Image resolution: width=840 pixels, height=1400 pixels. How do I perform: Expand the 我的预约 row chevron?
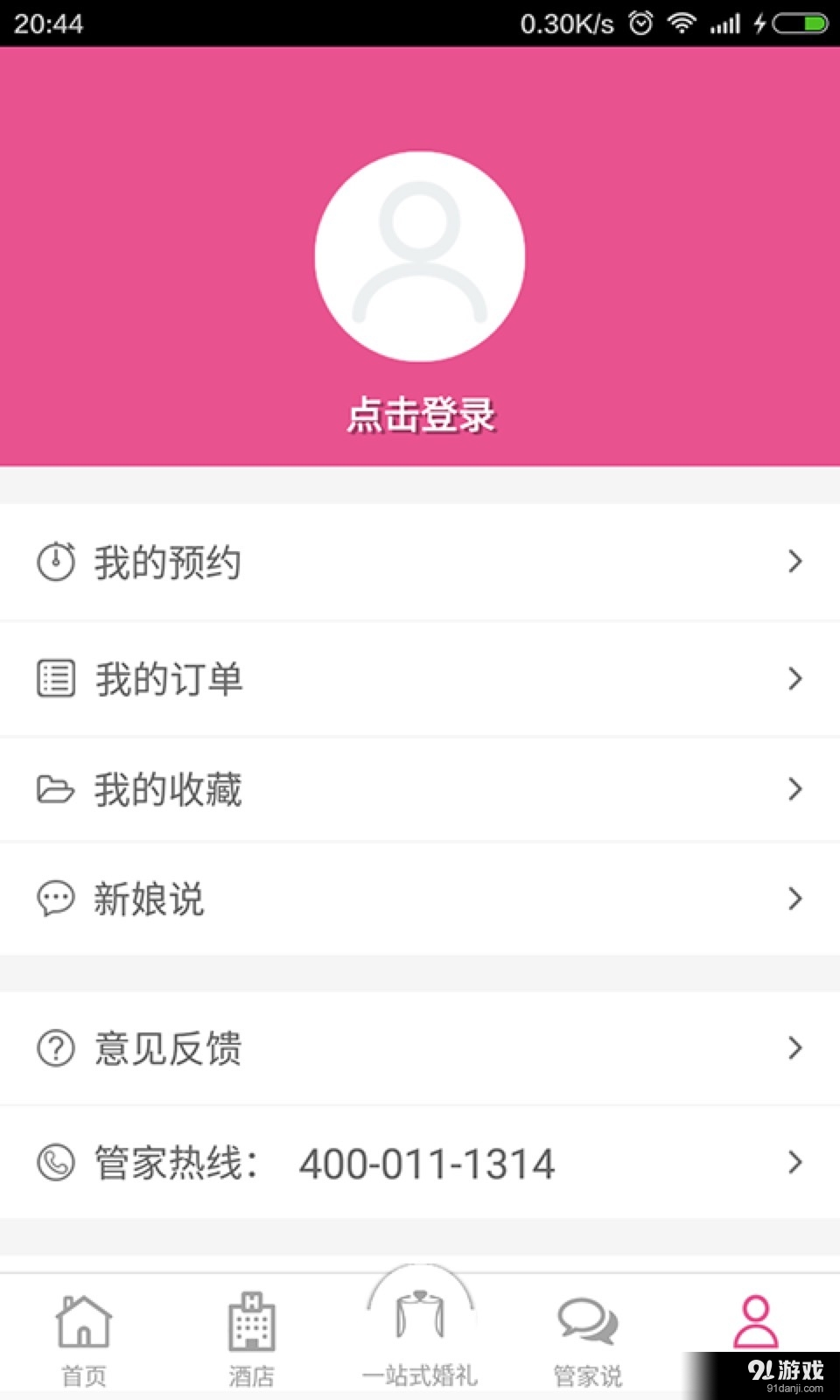[x=794, y=563]
